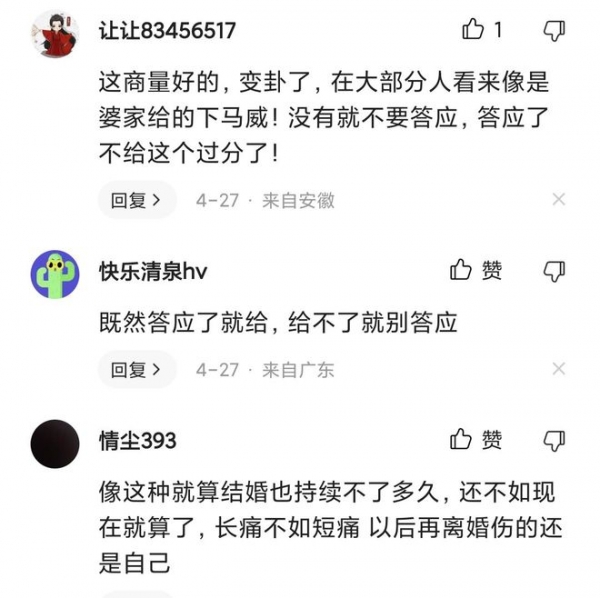Image resolution: width=600 pixels, height=598 pixels.
Task: Open 快乐清泉hv's cactus avatar
Action: (x=54, y=274)
